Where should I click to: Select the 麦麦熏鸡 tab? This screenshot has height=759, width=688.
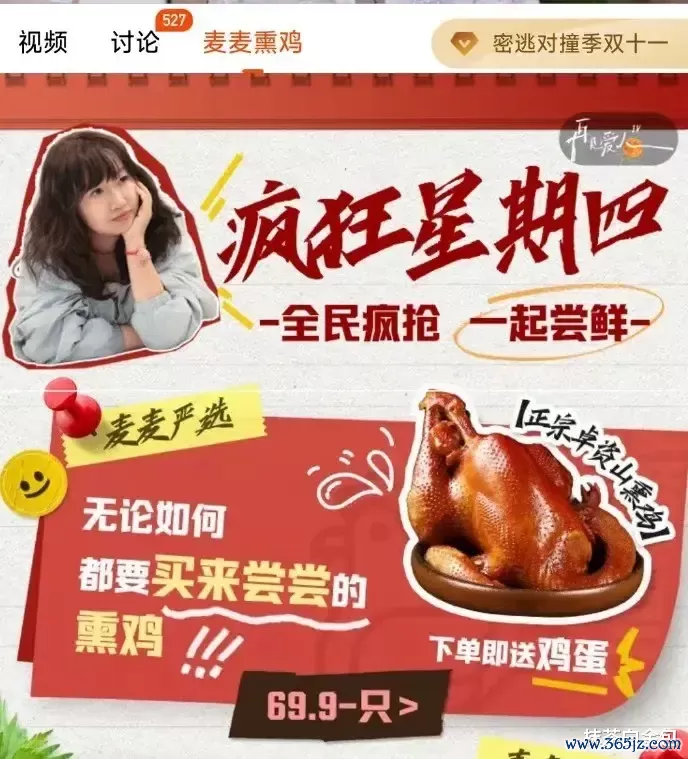252,42
